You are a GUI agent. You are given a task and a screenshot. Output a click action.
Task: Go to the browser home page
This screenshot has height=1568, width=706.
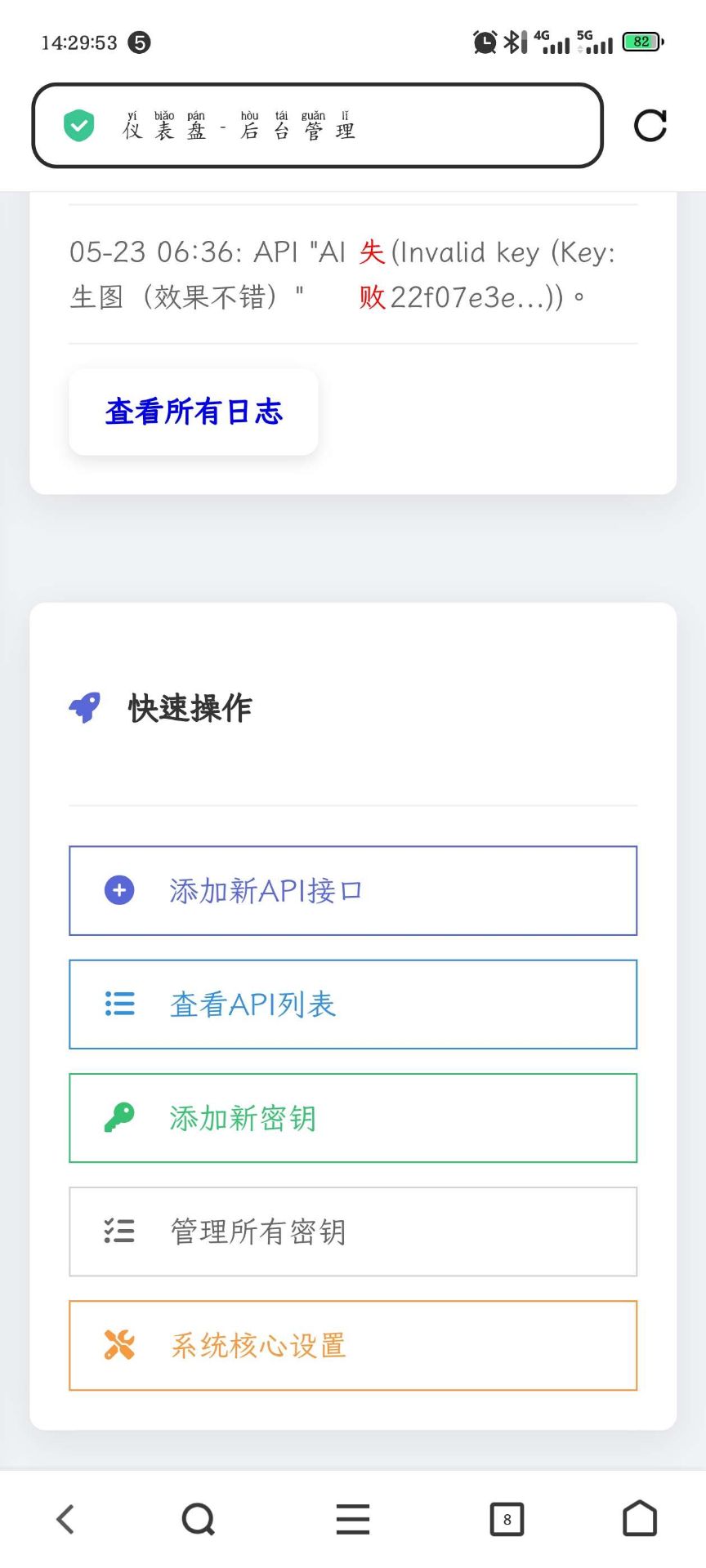(640, 1519)
